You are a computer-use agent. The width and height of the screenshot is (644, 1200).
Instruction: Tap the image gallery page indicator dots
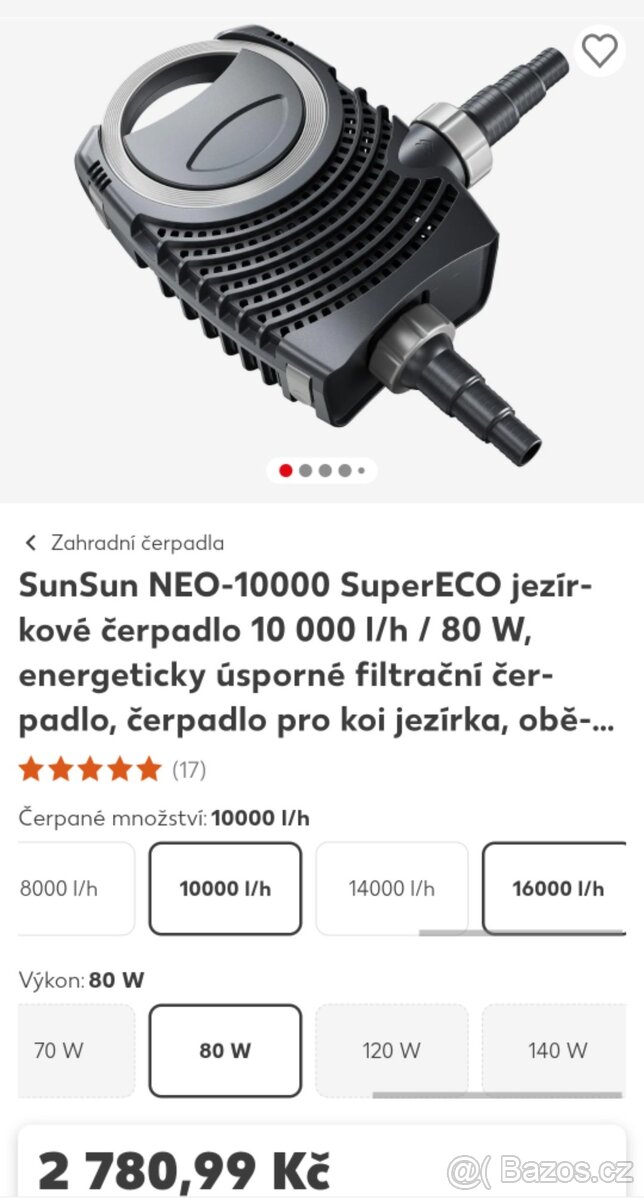pos(322,470)
